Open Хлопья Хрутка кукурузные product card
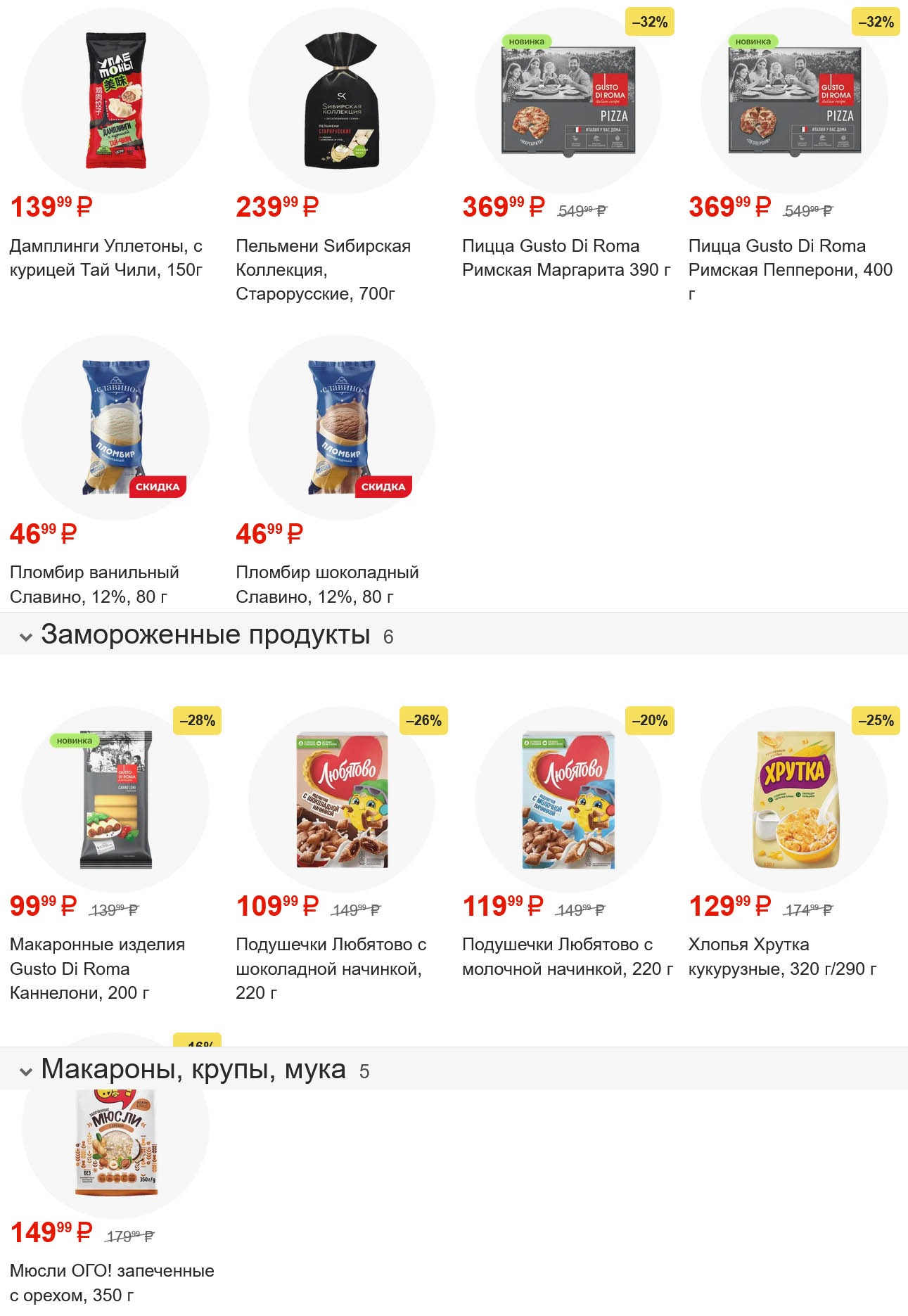Image resolution: width=908 pixels, height=1316 pixels. pos(794,800)
